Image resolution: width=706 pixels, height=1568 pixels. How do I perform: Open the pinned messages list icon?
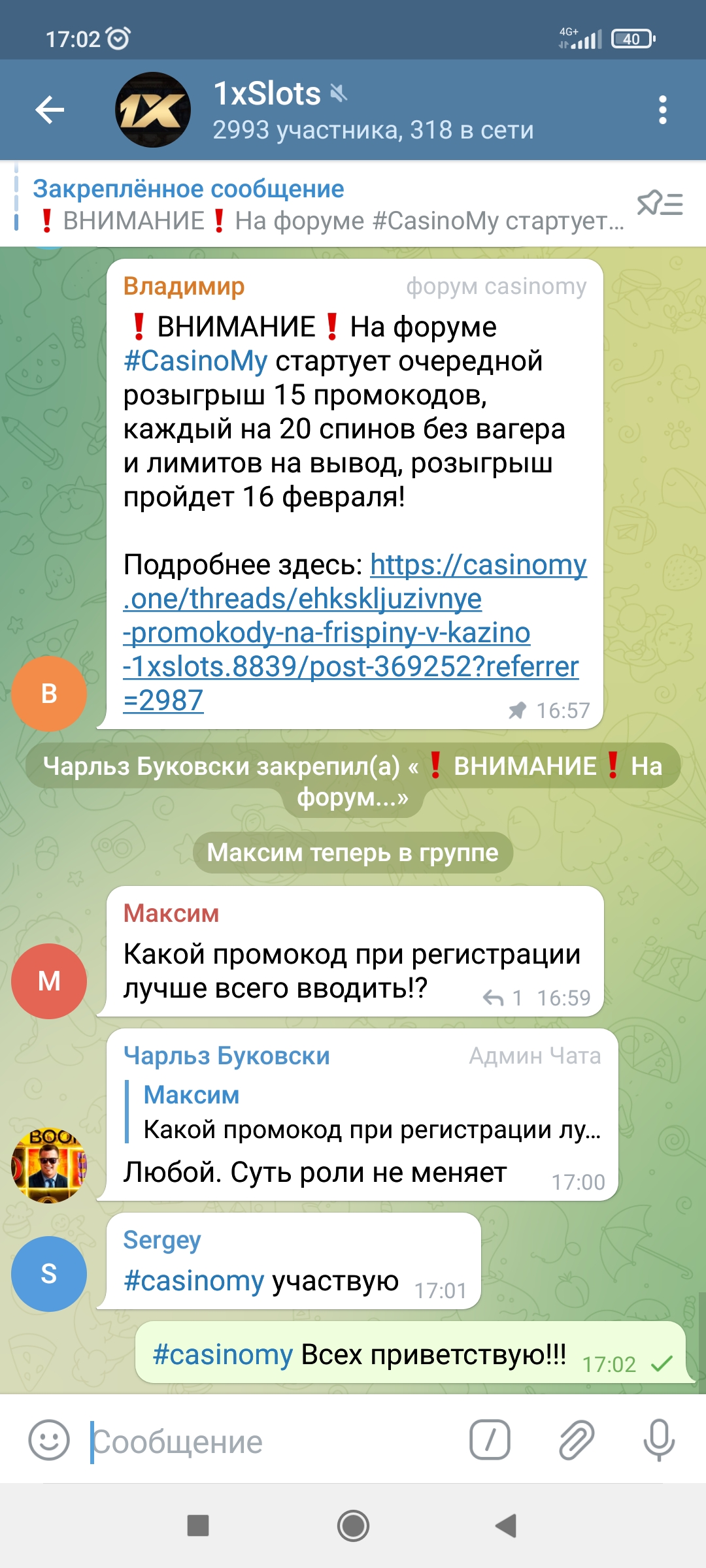pos(660,204)
